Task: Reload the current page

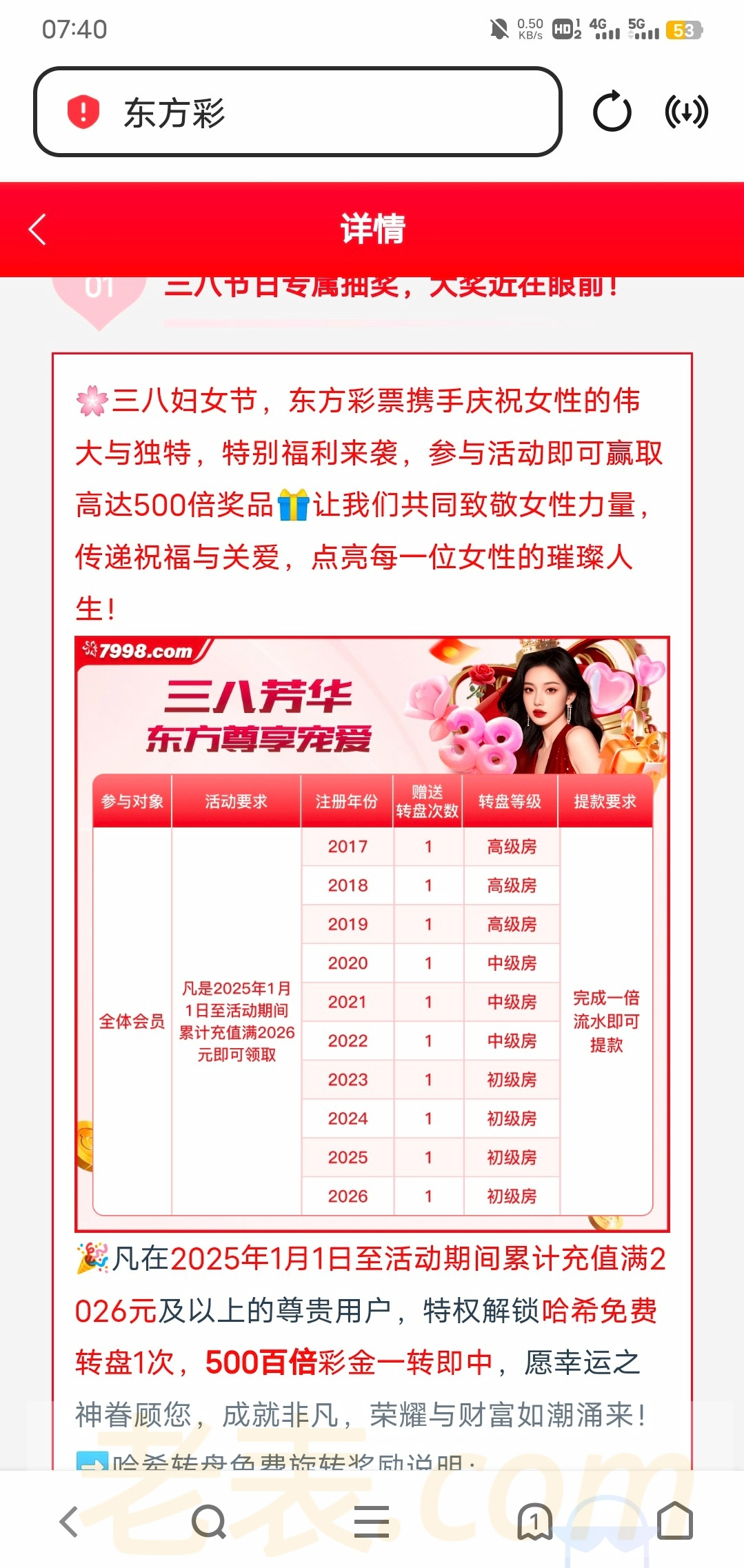Action: (x=612, y=112)
